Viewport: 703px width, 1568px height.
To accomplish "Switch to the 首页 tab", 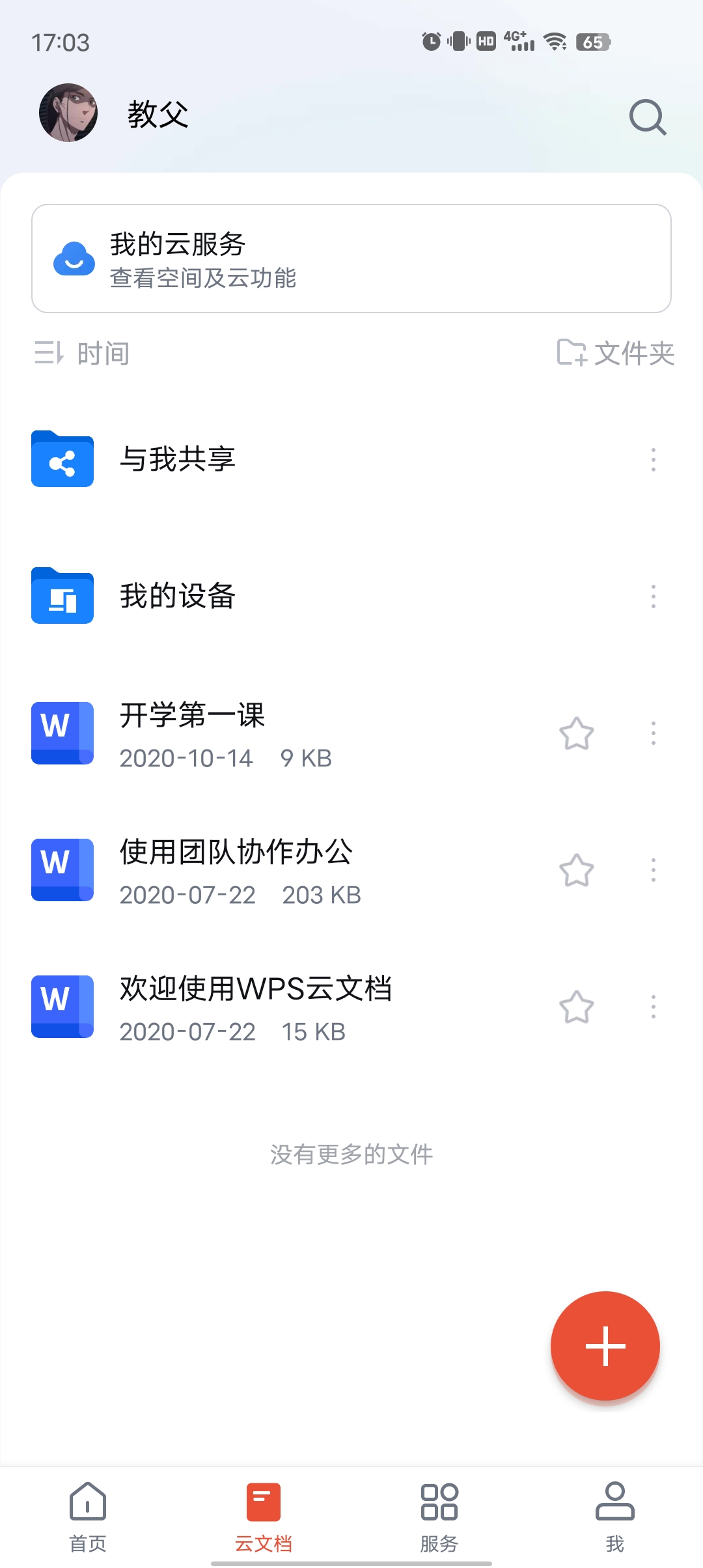I will pos(88,1516).
